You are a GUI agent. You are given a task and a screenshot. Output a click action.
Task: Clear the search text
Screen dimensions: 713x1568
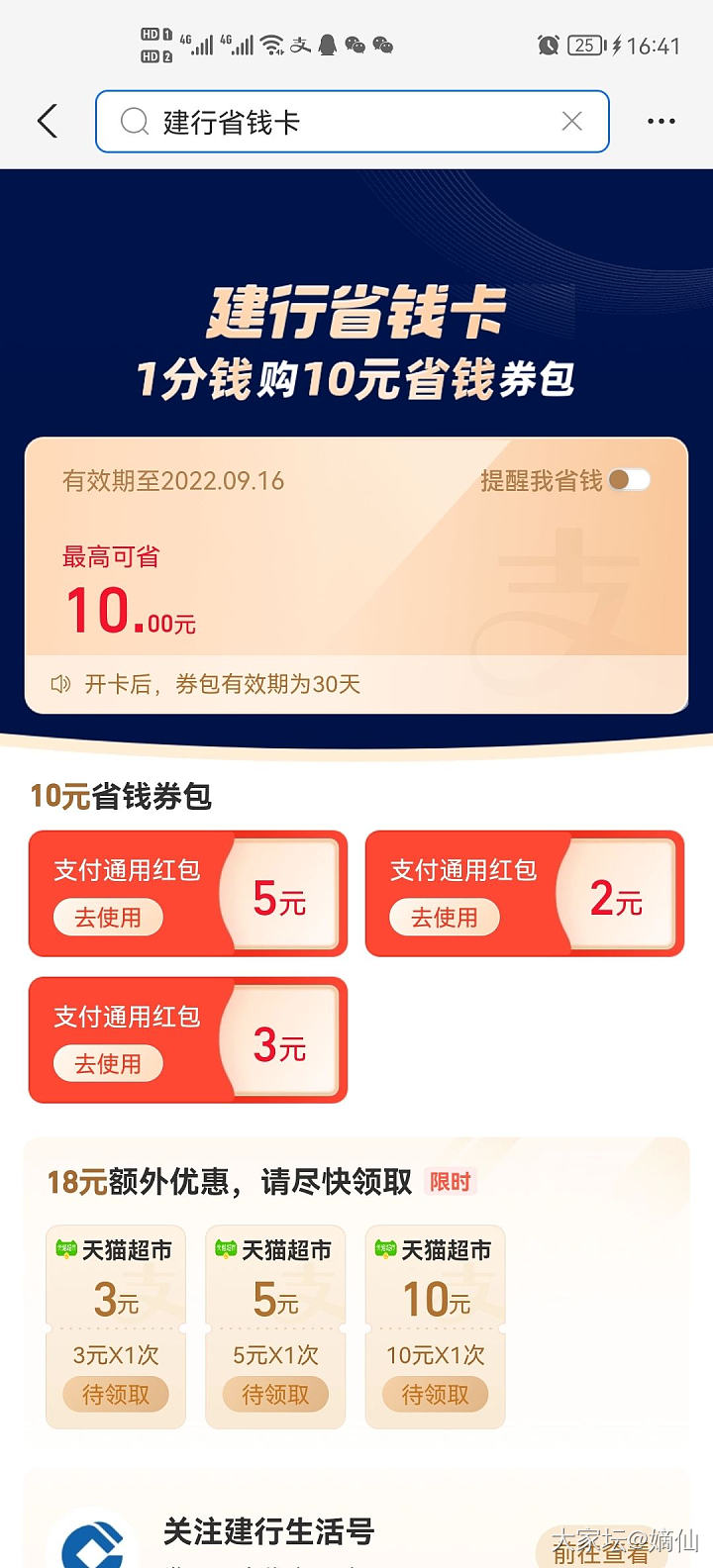click(x=571, y=121)
